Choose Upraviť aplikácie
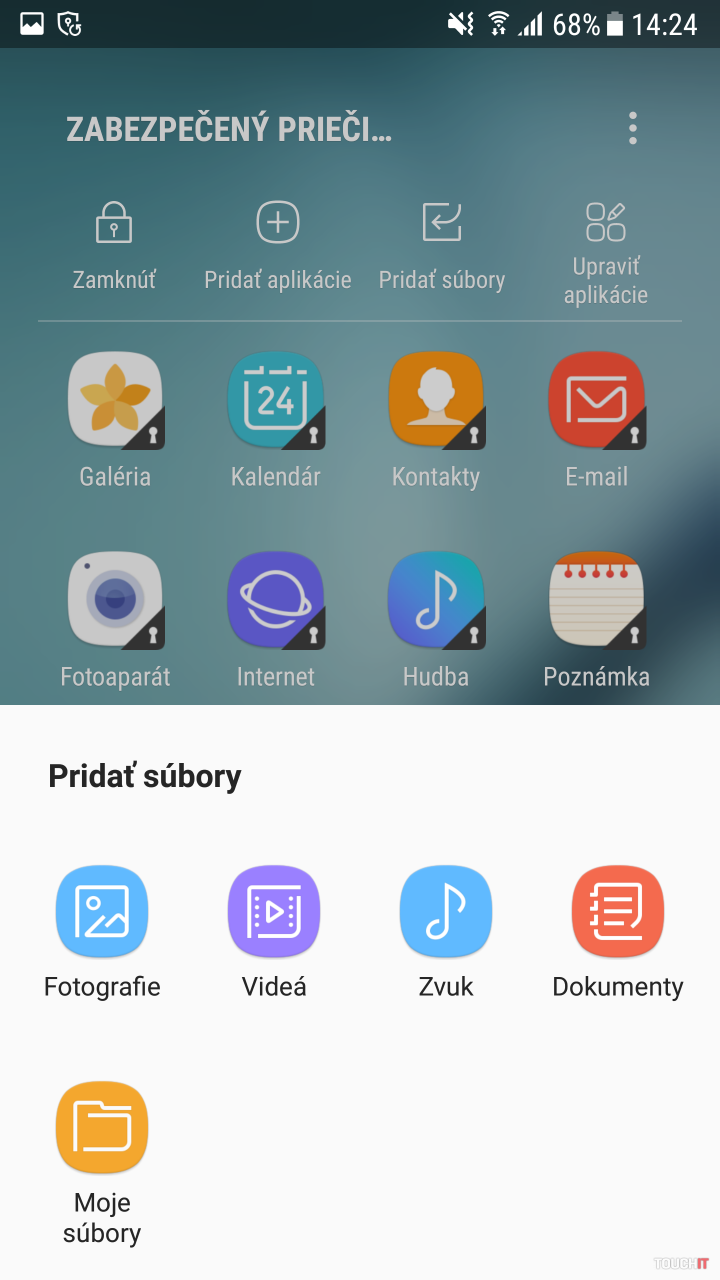The width and height of the screenshot is (720, 1280). 606,250
